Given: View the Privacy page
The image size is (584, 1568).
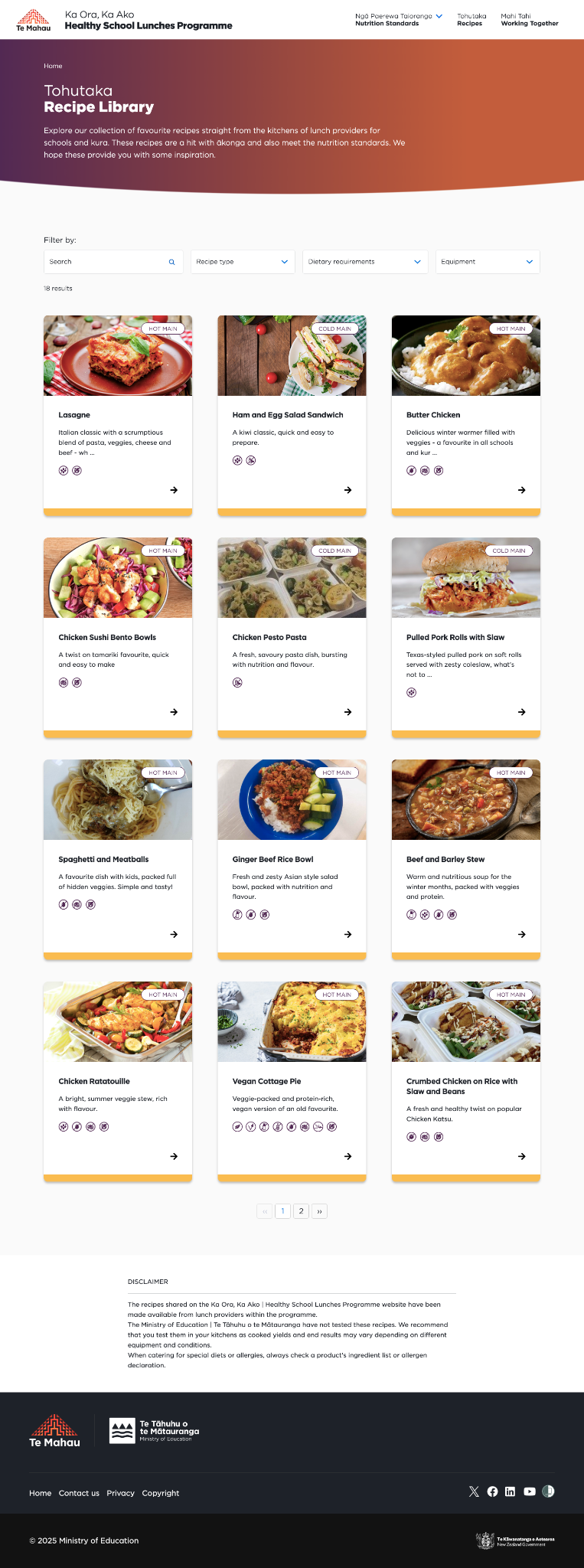Looking at the screenshot, I should (x=120, y=1493).
